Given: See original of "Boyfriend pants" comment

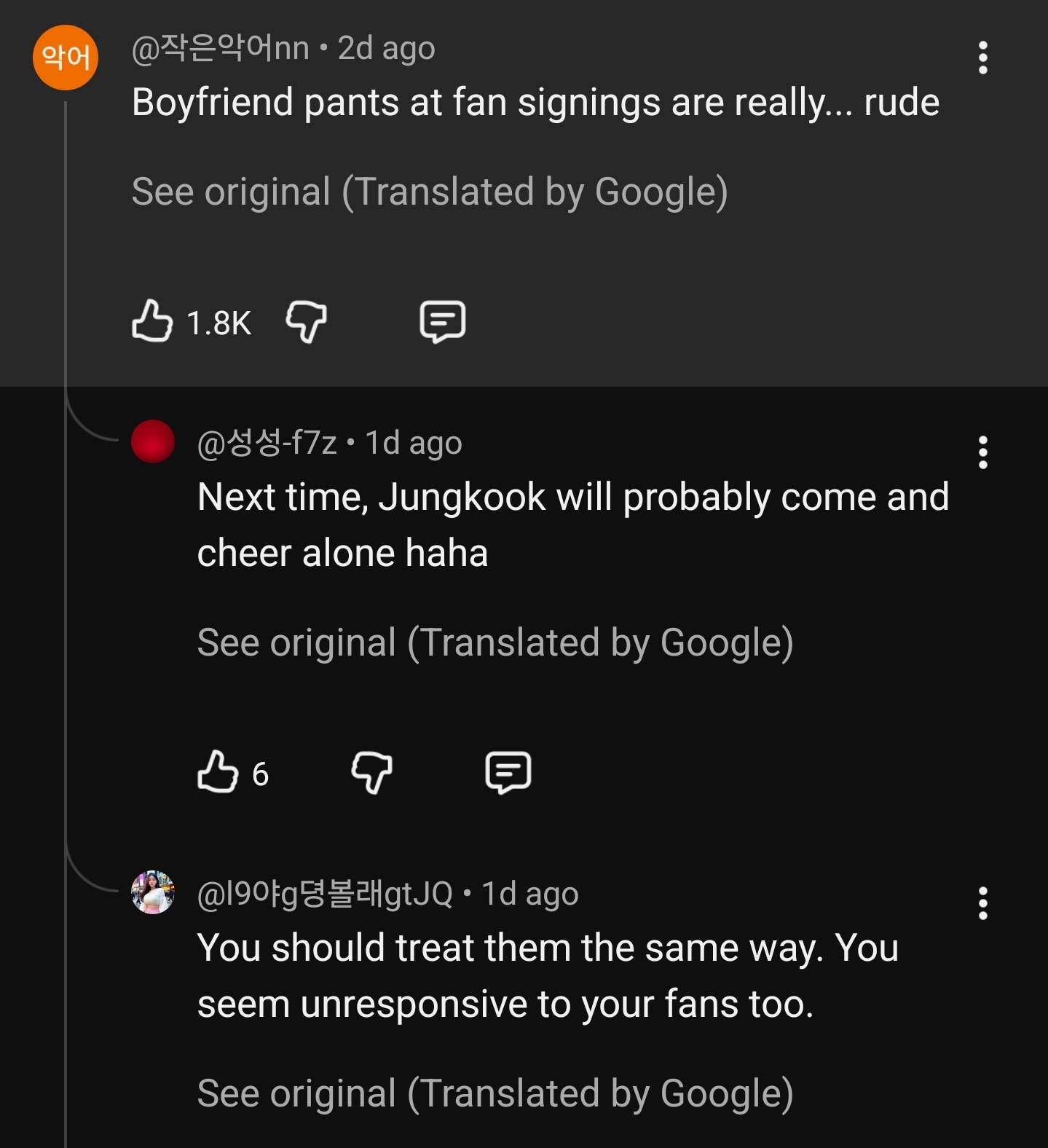Looking at the screenshot, I should 429,192.
